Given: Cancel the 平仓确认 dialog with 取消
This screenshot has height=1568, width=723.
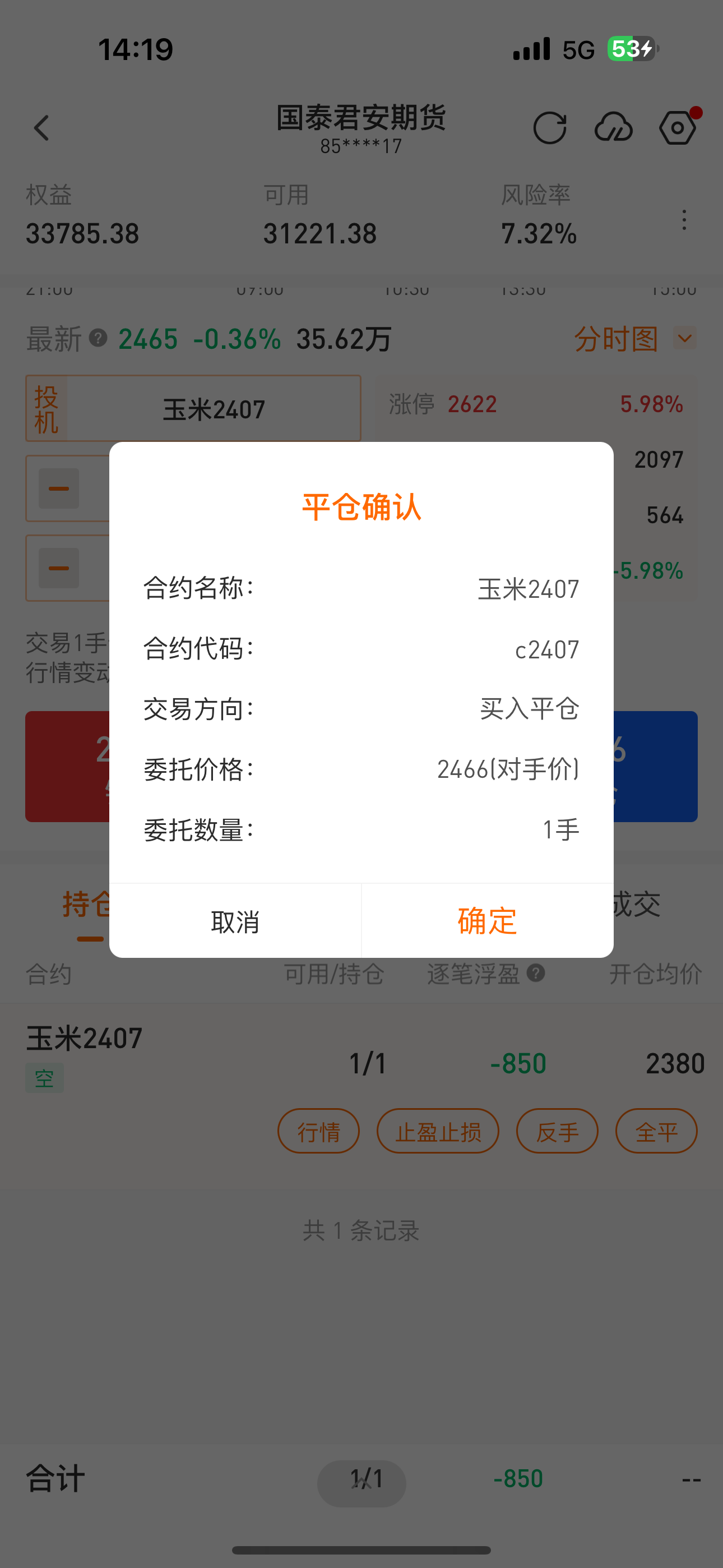Looking at the screenshot, I should point(235,920).
